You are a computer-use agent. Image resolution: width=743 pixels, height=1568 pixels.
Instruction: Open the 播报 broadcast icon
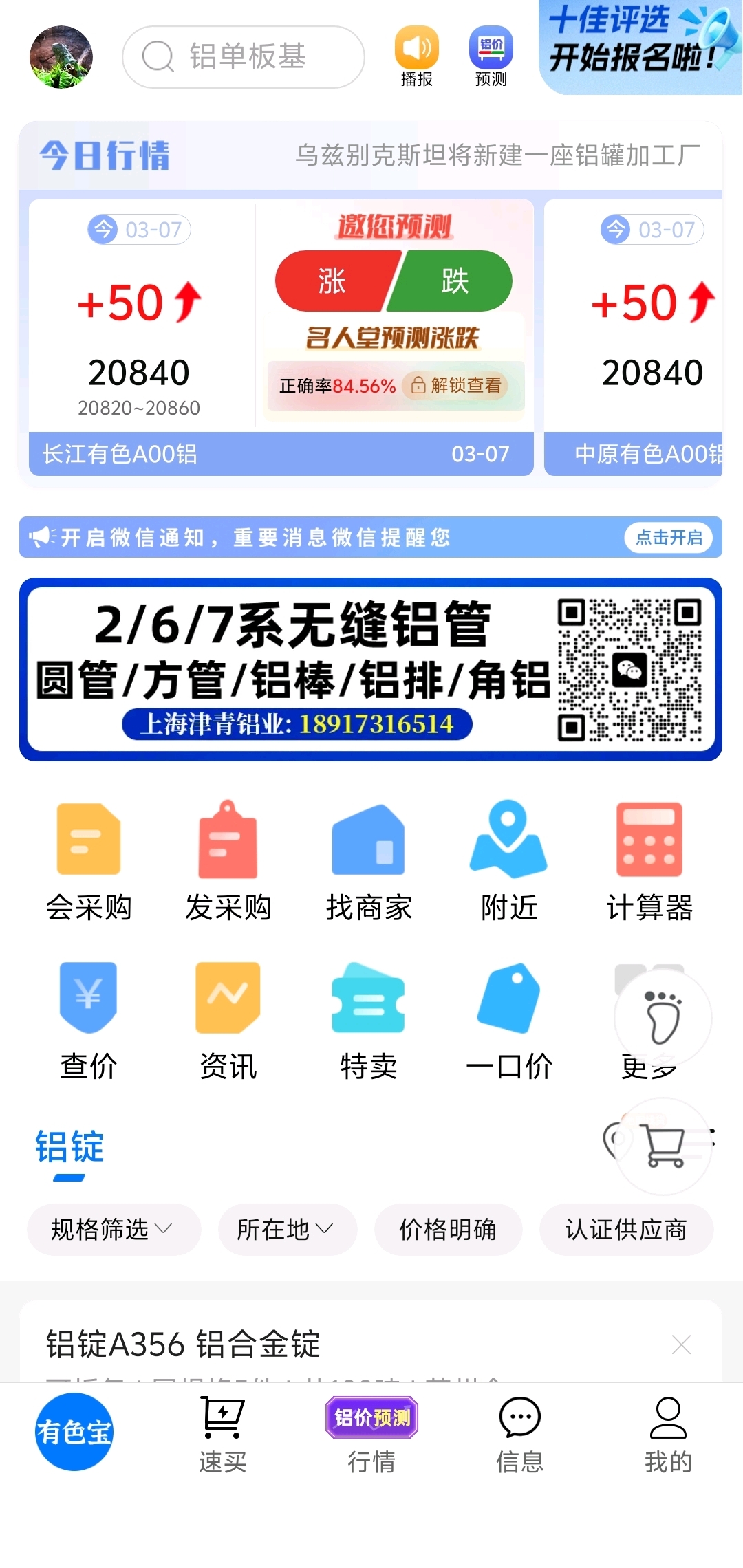(416, 56)
